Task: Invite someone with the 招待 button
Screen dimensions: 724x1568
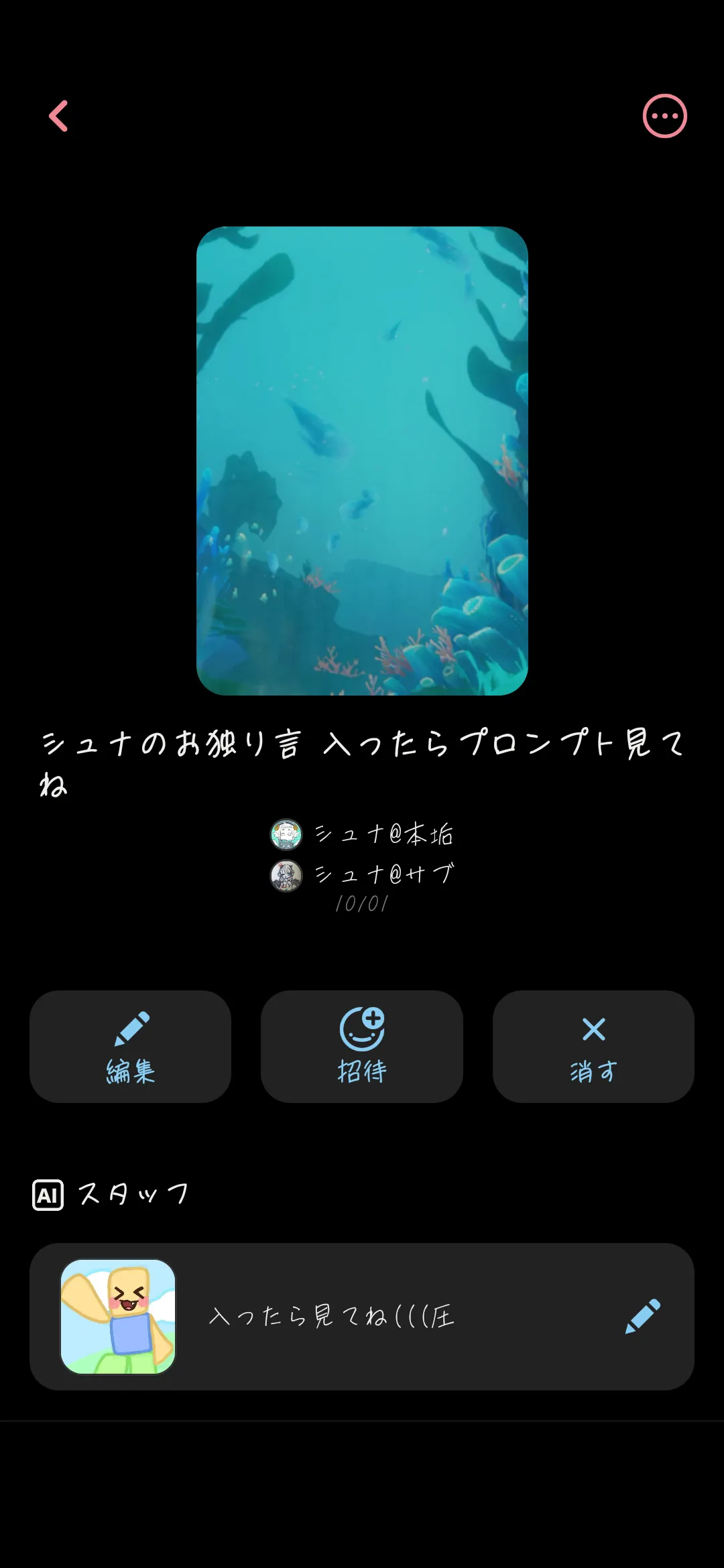Action: 362,1046
